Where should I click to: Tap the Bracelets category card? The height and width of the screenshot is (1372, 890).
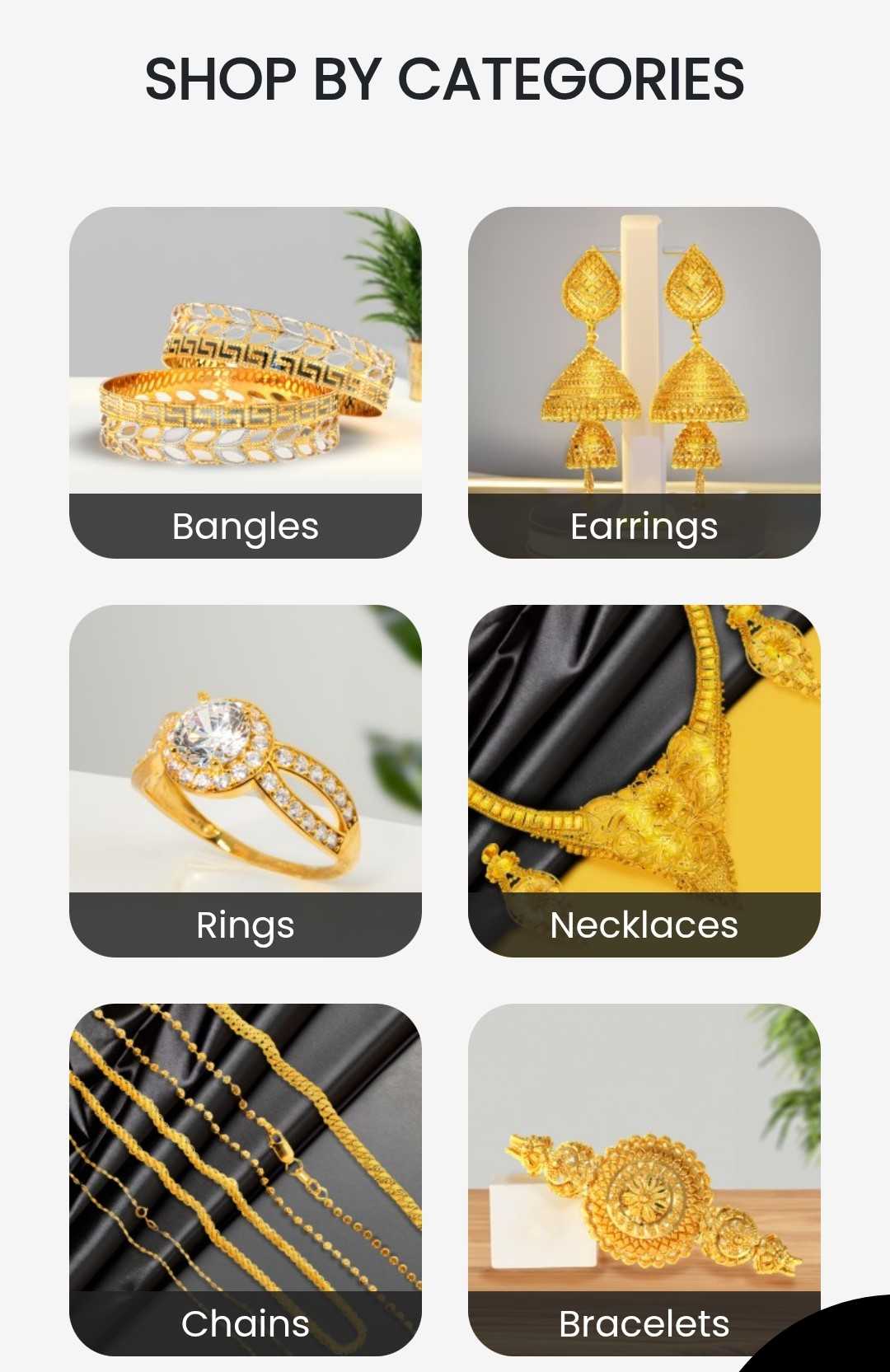pyautogui.click(x=644, y=1178)
